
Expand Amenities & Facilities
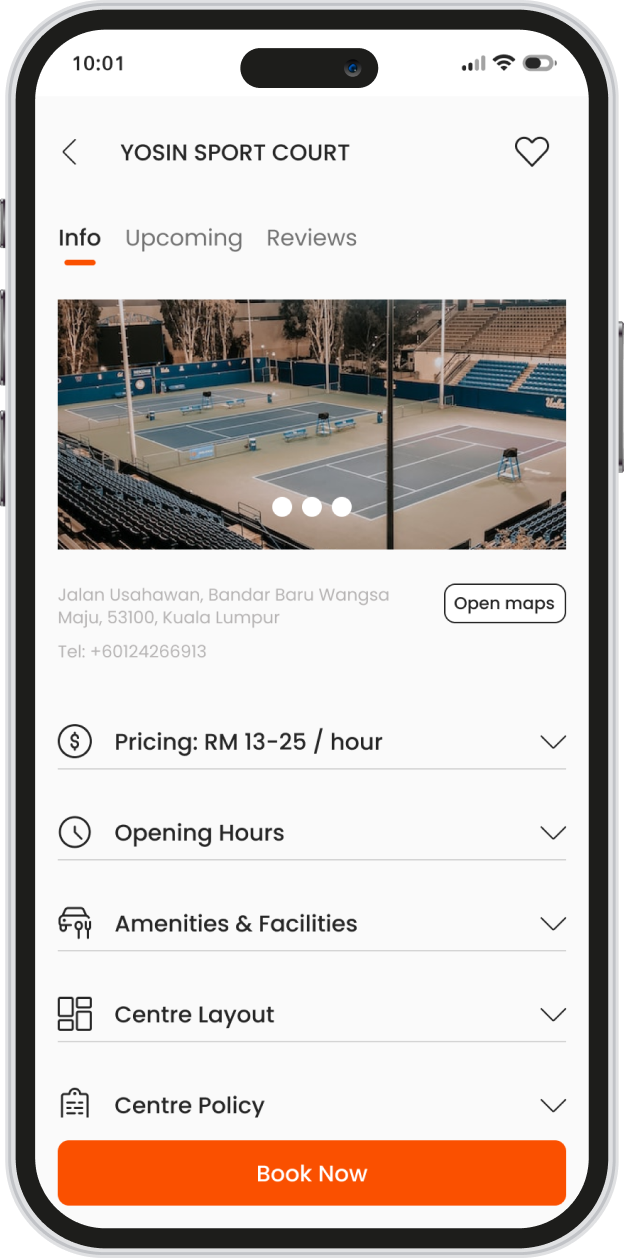(311, 924)
